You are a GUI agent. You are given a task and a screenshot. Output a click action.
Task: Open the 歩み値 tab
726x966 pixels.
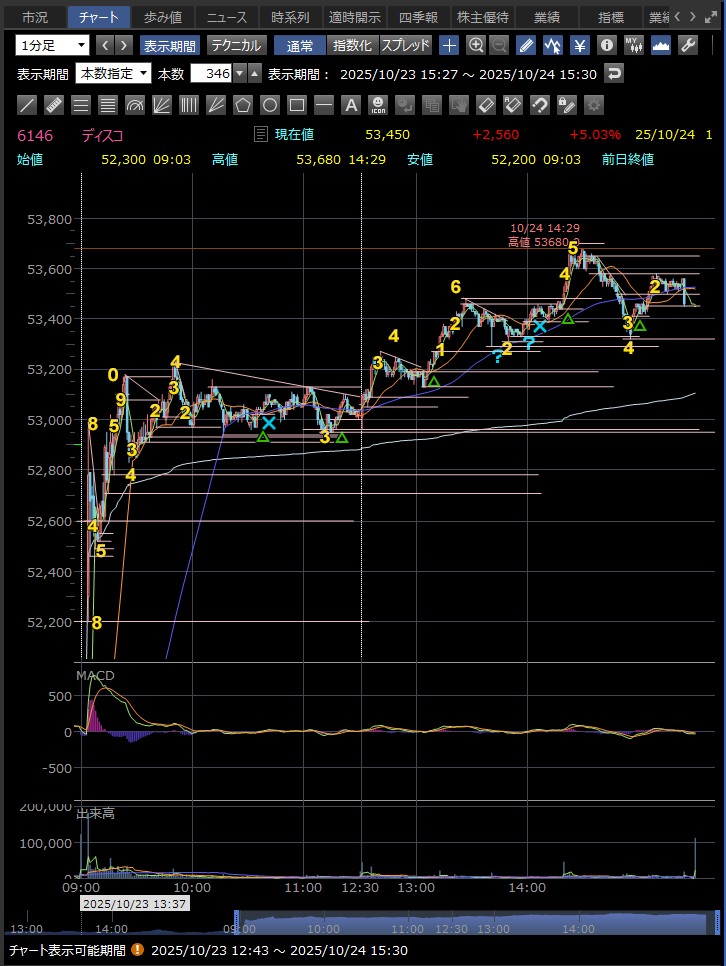pyautogui.click(x=162, y=17)
